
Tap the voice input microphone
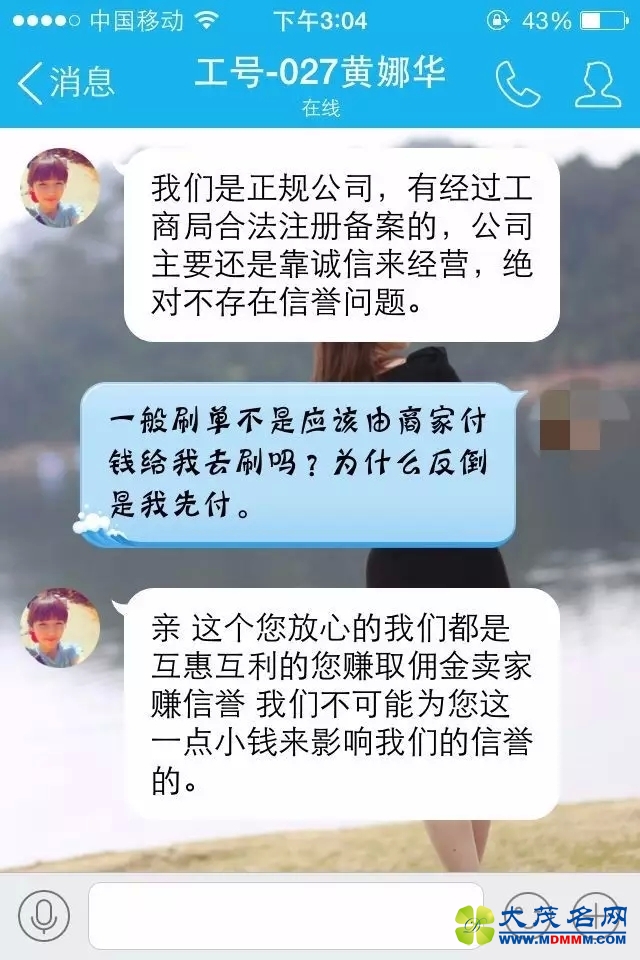(x=43, y=915)
